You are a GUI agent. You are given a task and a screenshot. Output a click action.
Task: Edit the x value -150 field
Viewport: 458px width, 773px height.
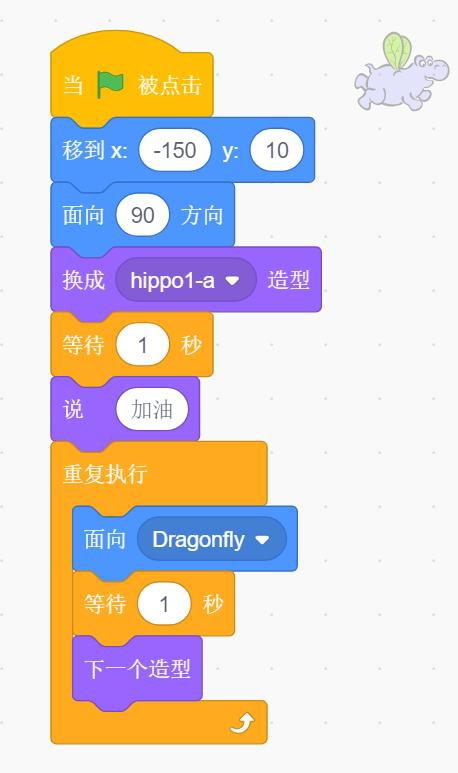175,150
